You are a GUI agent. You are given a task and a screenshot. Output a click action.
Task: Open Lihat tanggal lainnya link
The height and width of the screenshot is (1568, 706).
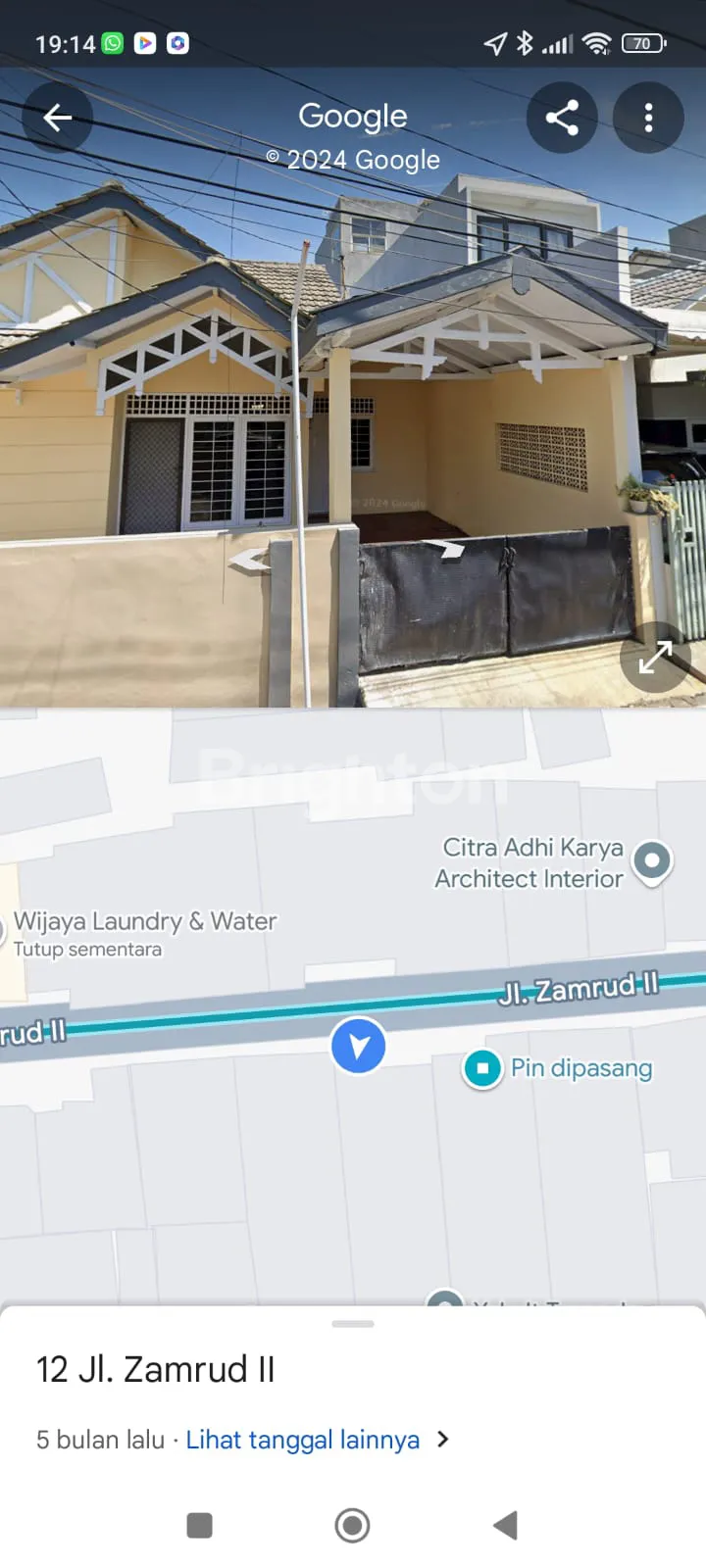pyautogui.click(x=303, y=1440)
